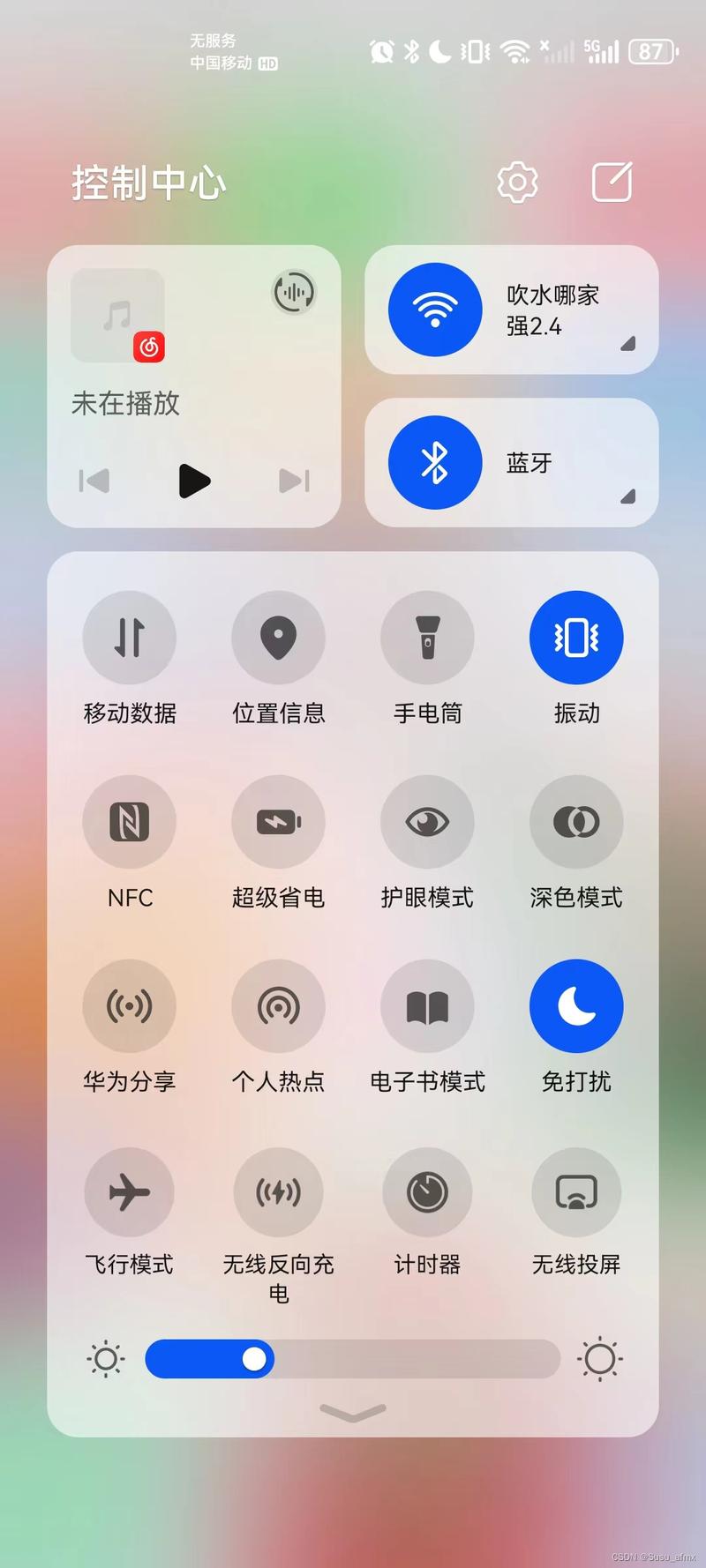Toggle 飞行模式 airplane mode off or on
Image resolution: width=706 pixels, height=1568 pixels.
coord(130,1191)
